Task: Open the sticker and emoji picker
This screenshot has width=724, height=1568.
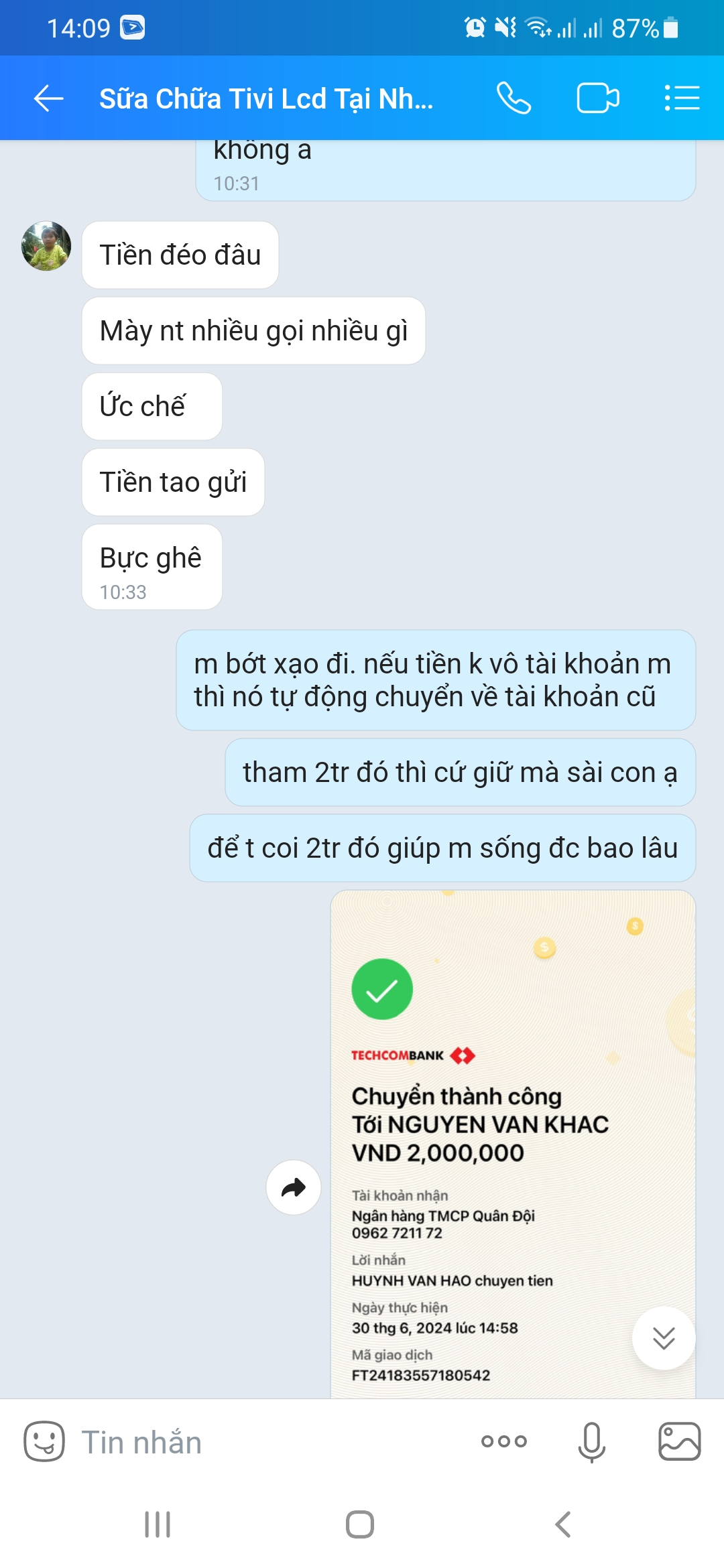Action: point(44,1441)
